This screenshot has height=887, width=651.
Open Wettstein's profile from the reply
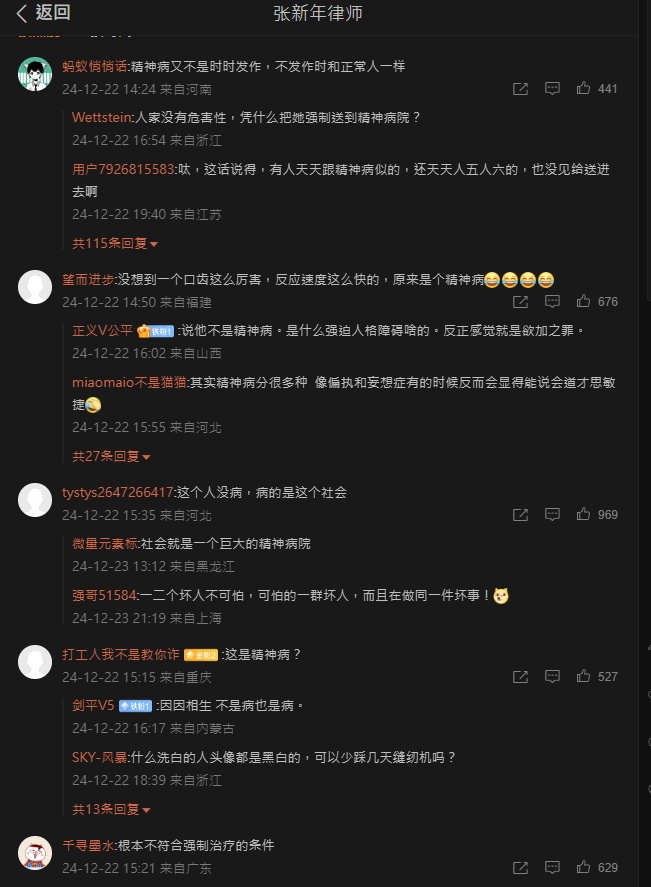(102, 117)
